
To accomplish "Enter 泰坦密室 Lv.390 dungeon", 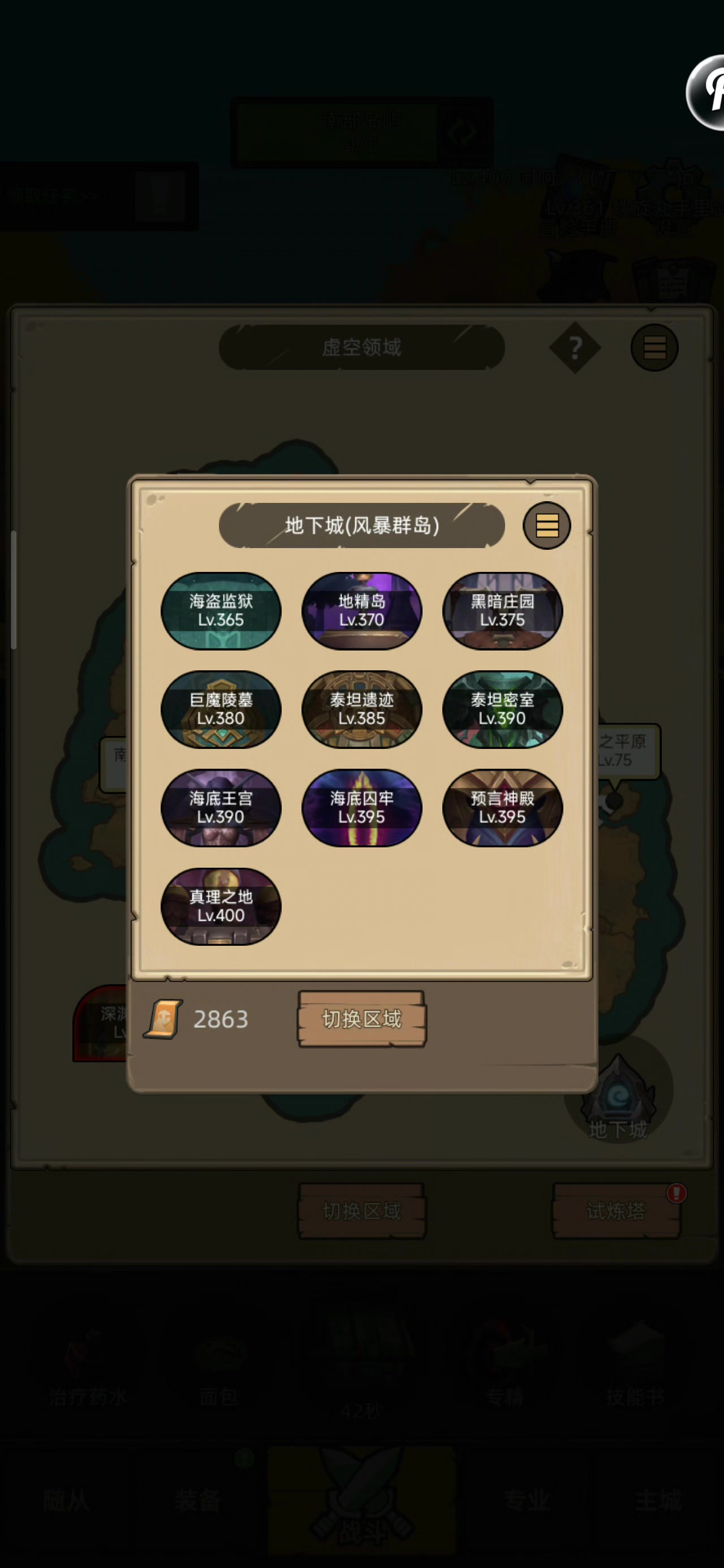I will pyautogui.click(x=502, y=709).
